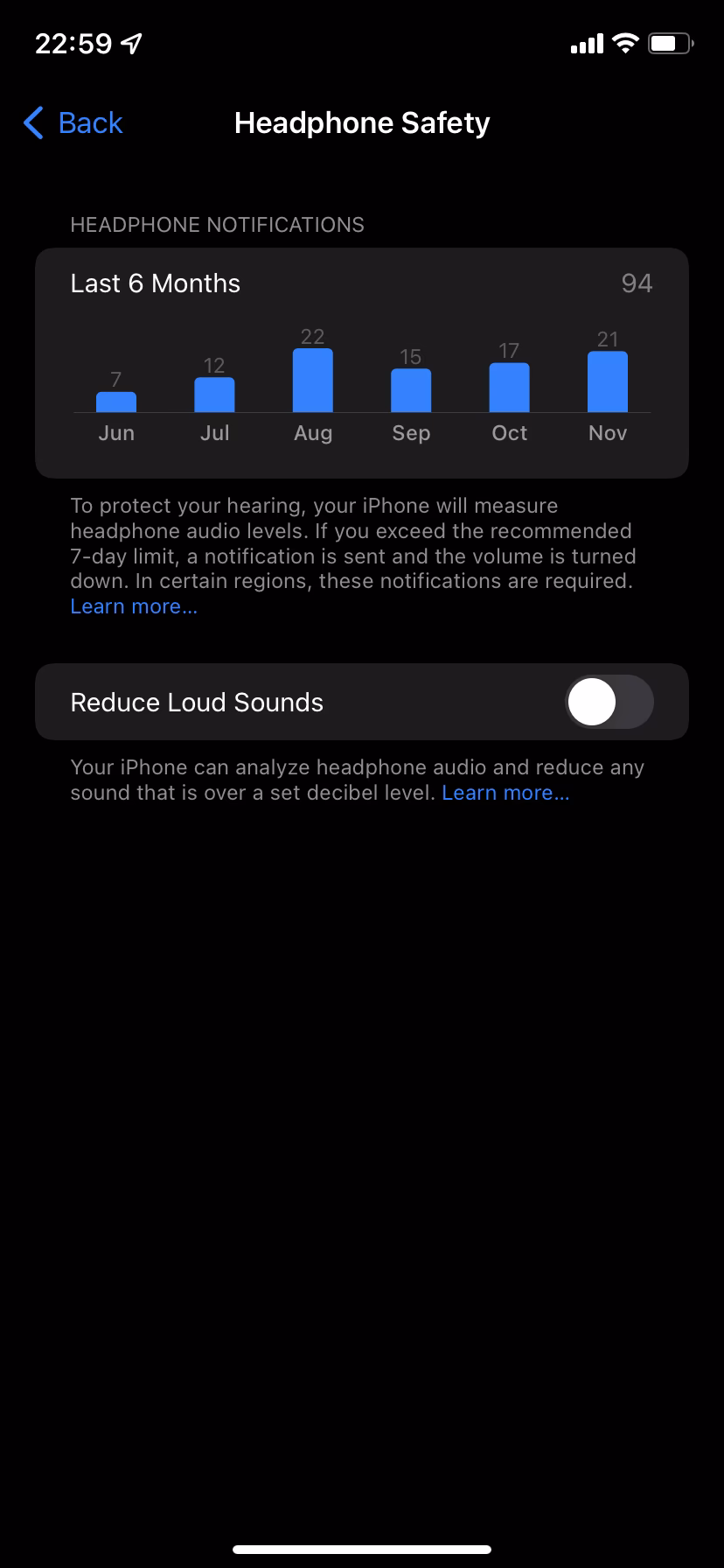This screenshot has width=724, height=1568.
Task: Tap the back chevron icon
Action: pos(31,123)
